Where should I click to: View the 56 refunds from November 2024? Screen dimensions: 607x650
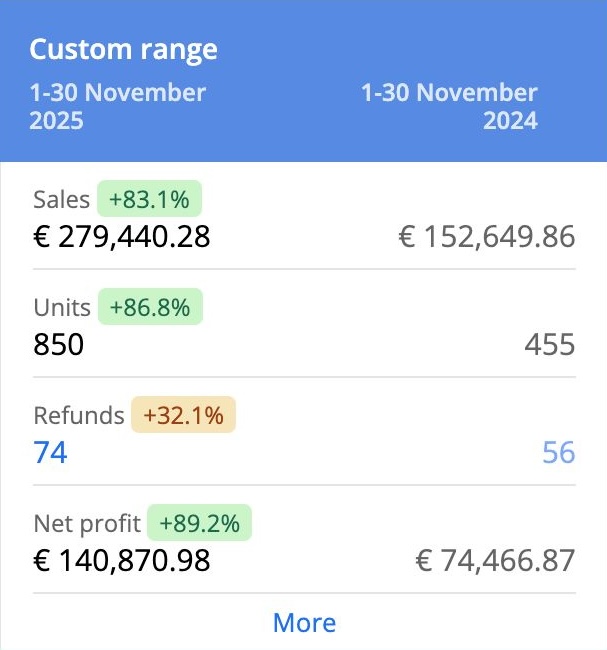coord(558,453)
